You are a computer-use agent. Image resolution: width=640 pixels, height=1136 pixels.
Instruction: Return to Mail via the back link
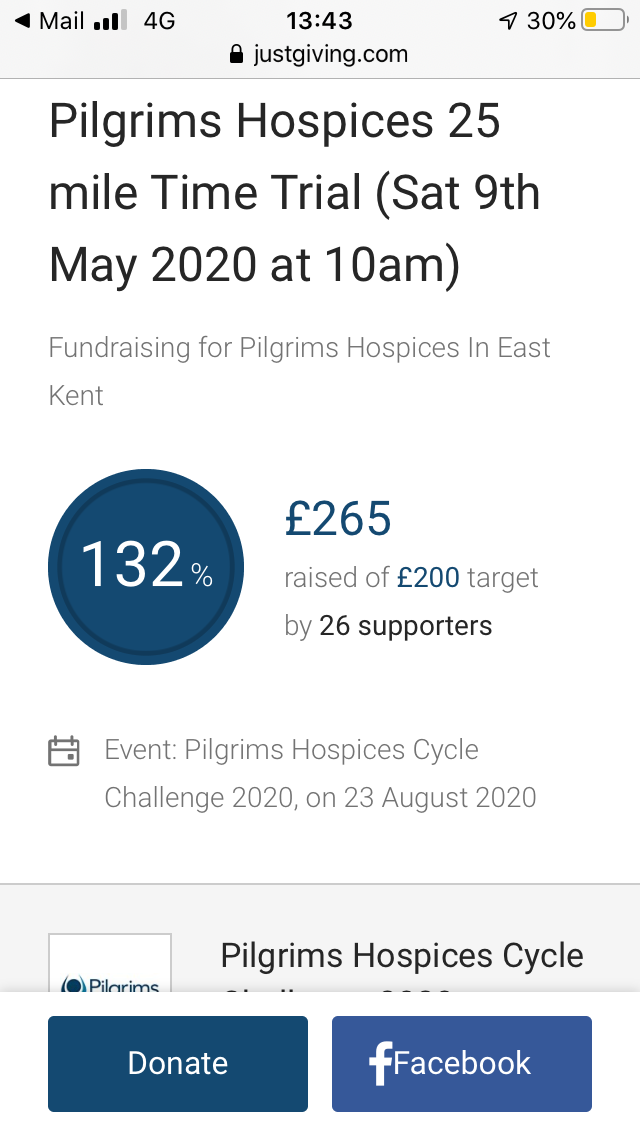click(49, 20)
